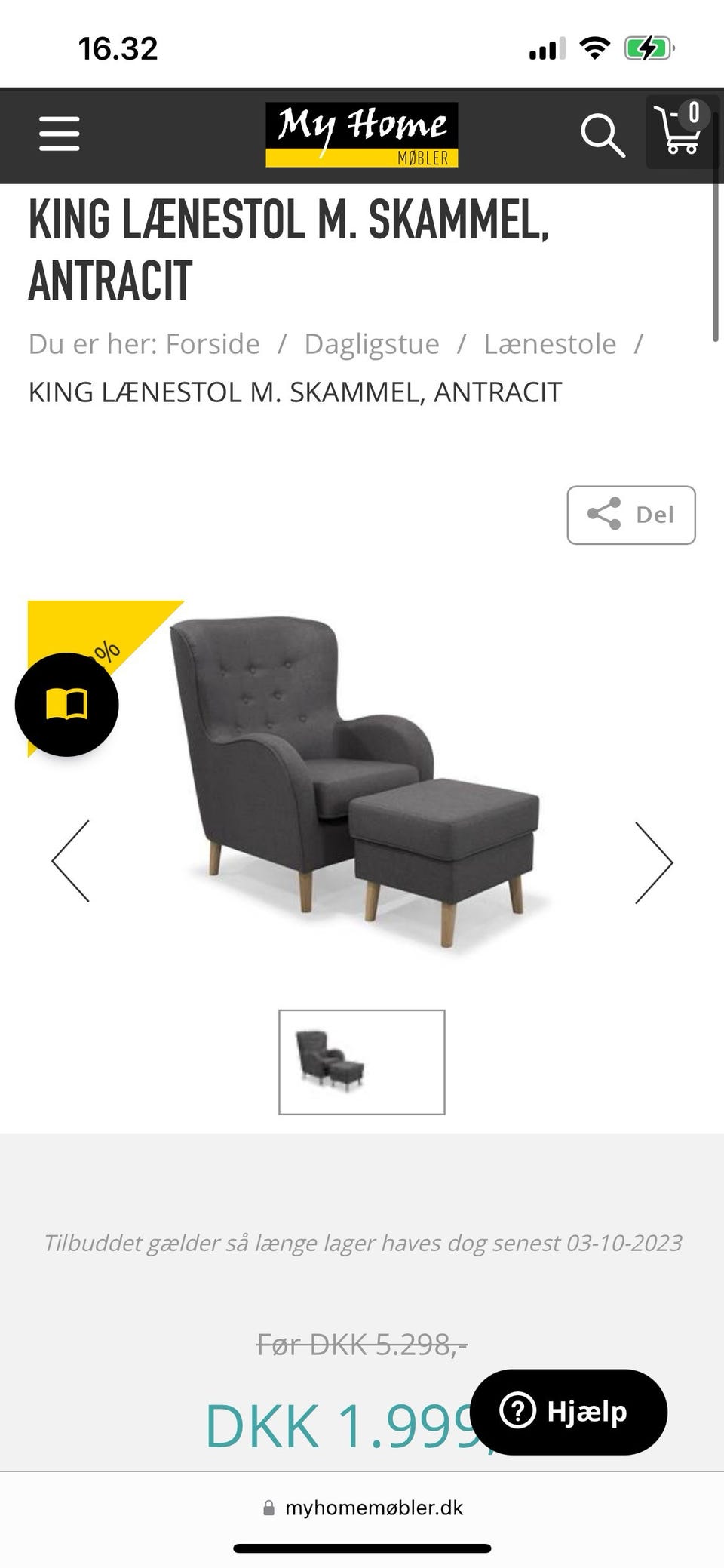The width and height of the screenshot is (724, 1568).
Task: Open the catalog book icon
Action: coord(66,704)
